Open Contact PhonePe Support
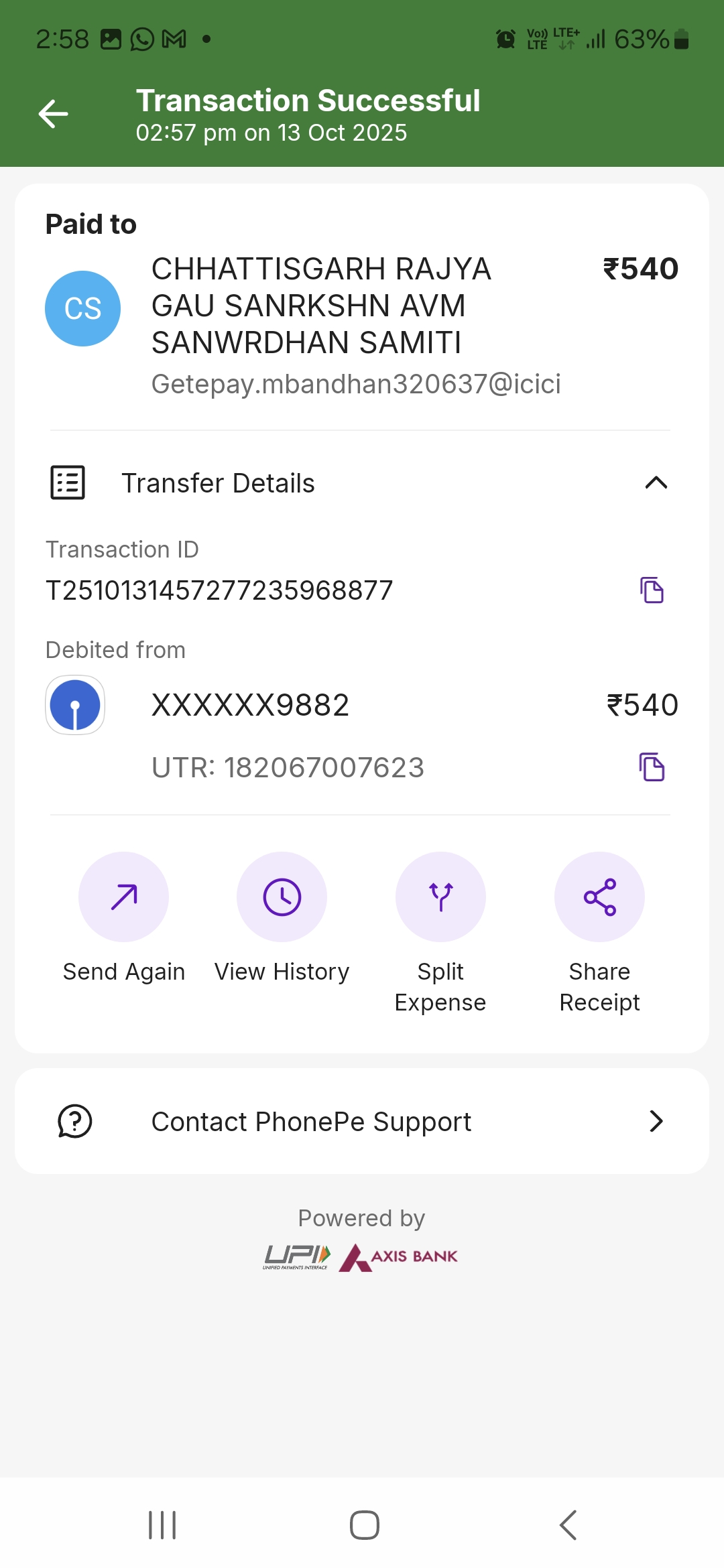This screenshot has width=724, height=1568. pos(362,1121)
